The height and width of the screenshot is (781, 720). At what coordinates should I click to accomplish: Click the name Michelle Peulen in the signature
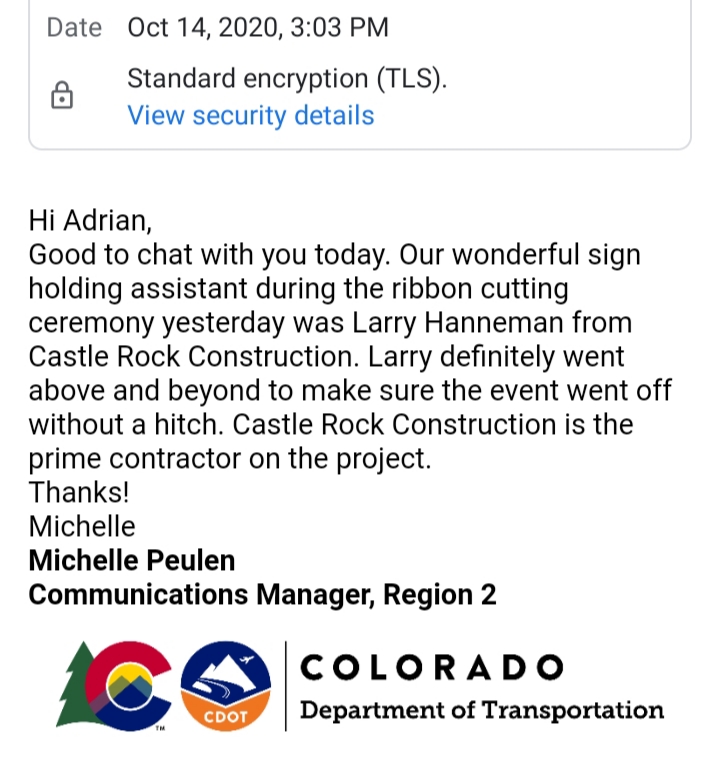133,560
